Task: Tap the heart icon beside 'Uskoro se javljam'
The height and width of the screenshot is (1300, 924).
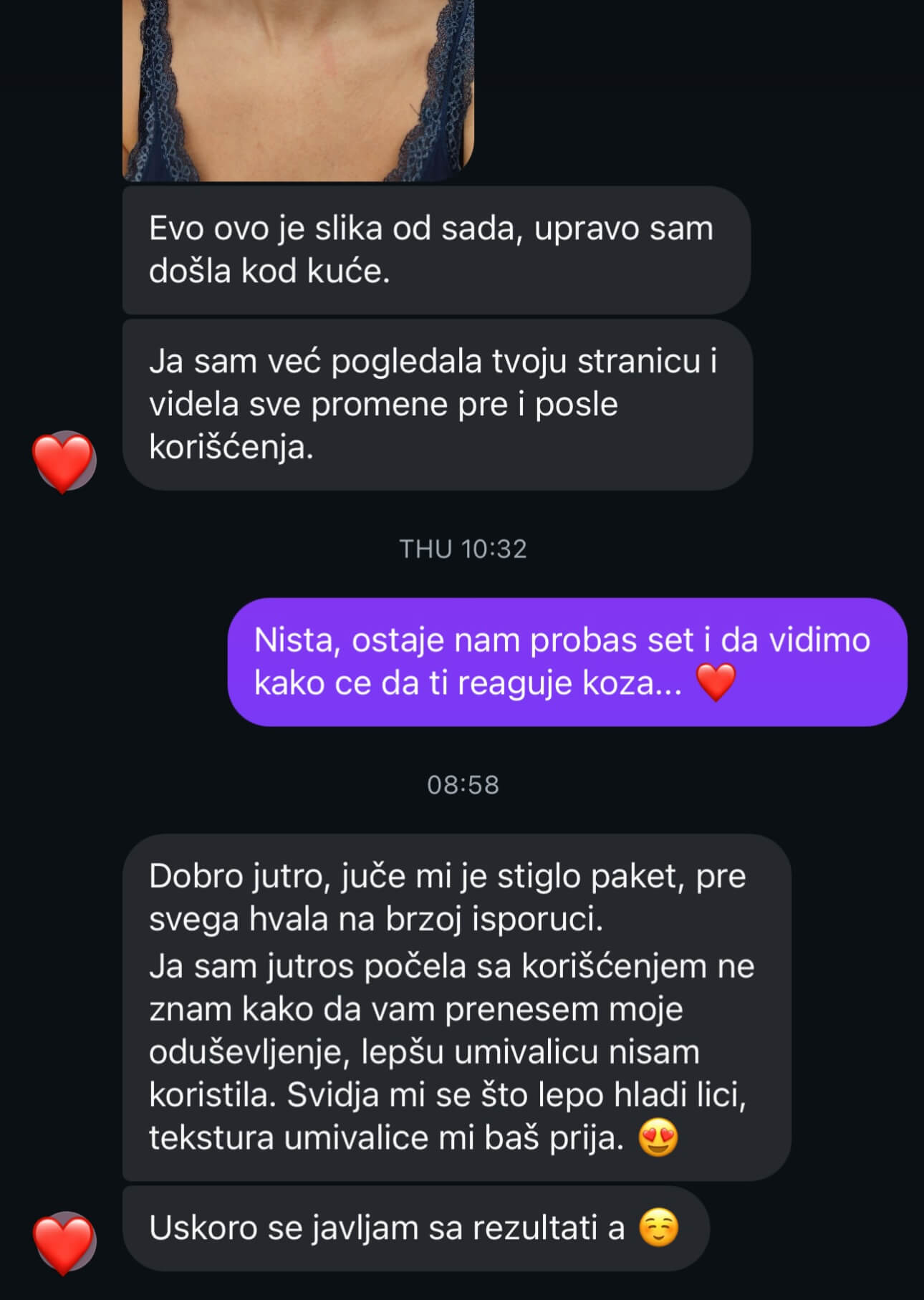Action: pos(63,1242)
